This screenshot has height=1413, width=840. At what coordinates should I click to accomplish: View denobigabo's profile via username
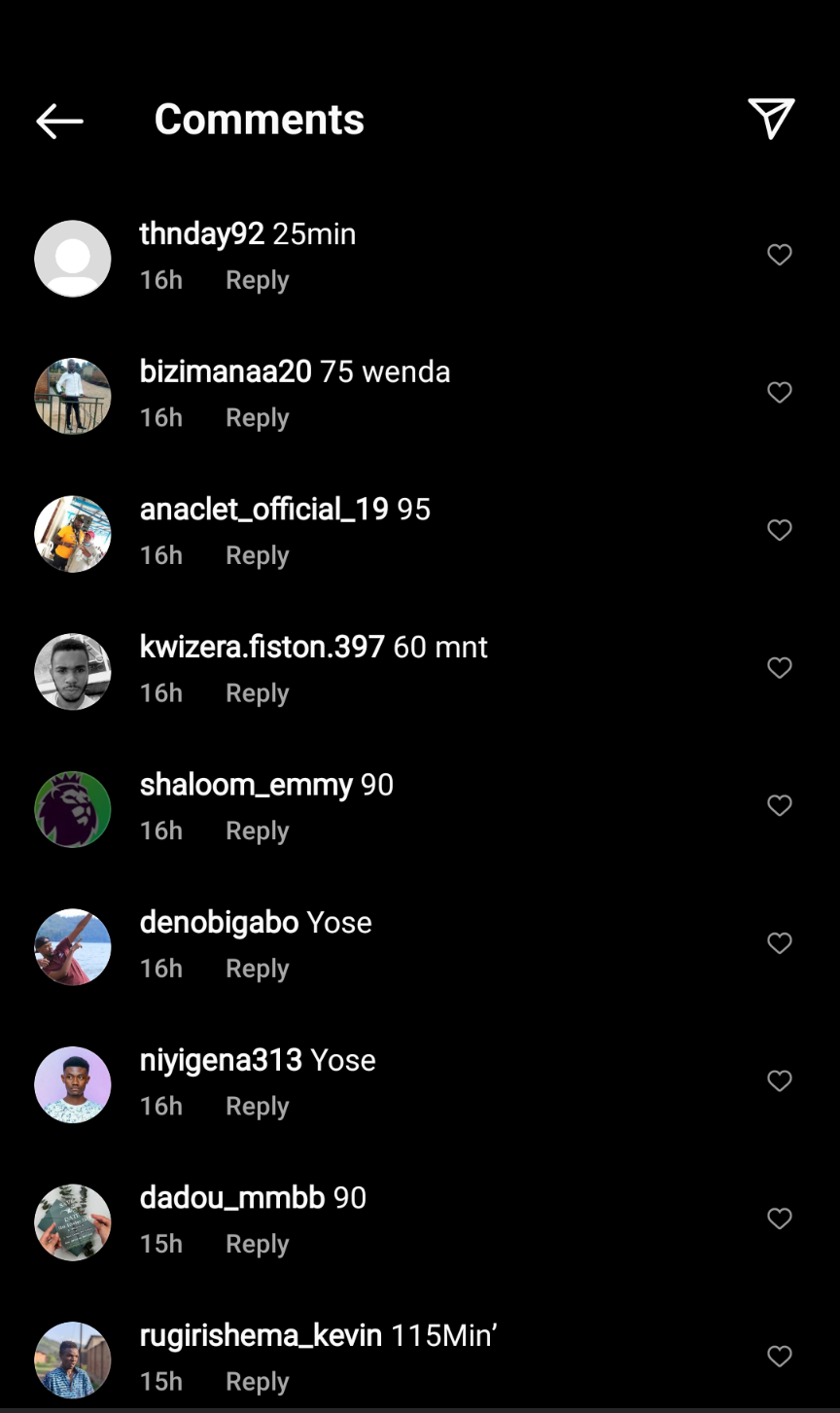pos(219,923)
